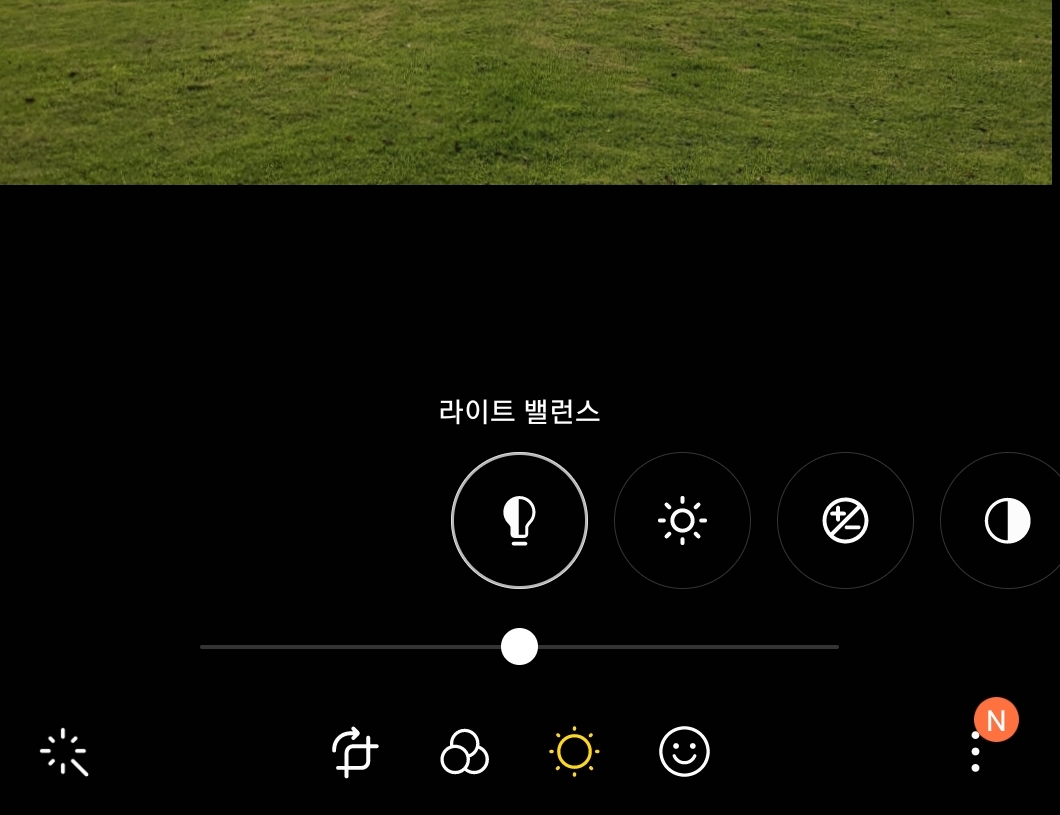Open the tone adjustment sun tab
Screen dimensions: 1060x815
coord(574,751)
